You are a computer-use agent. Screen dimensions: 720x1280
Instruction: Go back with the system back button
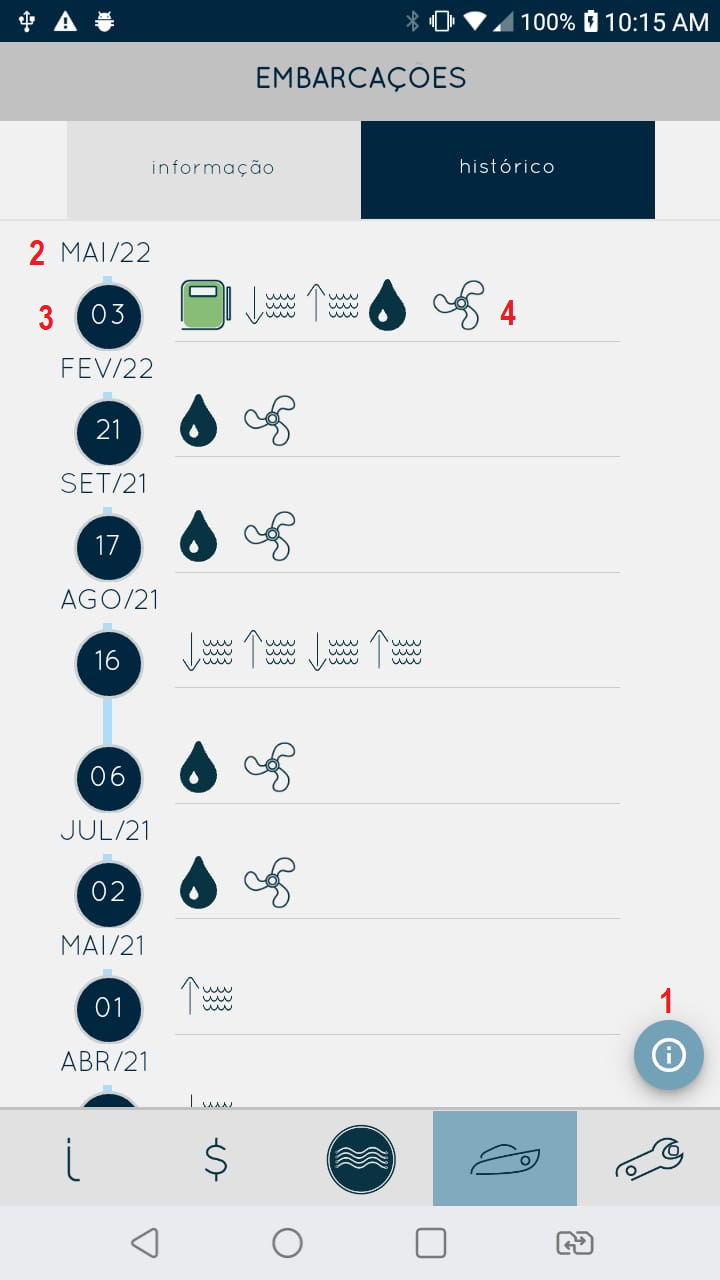(145, 1243)
